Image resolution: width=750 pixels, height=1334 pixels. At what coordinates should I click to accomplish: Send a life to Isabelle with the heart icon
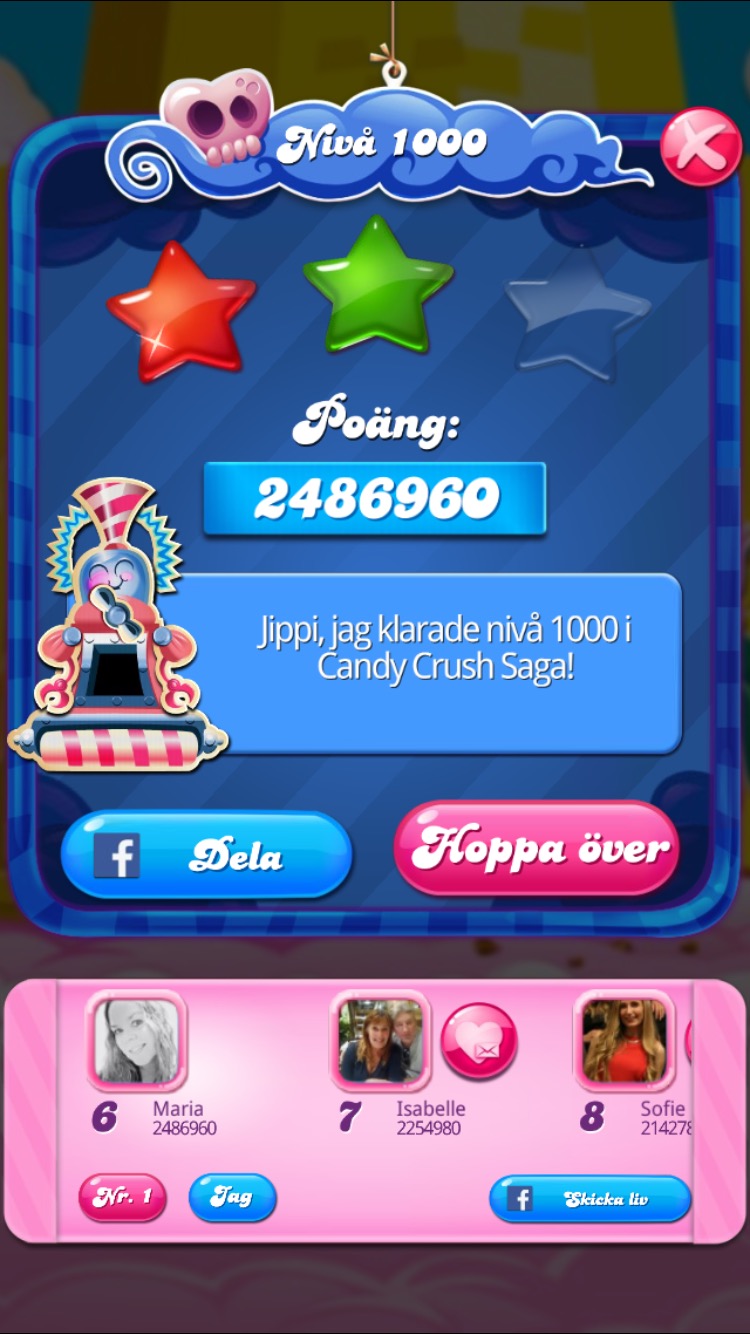click(x=479, y=1041)
